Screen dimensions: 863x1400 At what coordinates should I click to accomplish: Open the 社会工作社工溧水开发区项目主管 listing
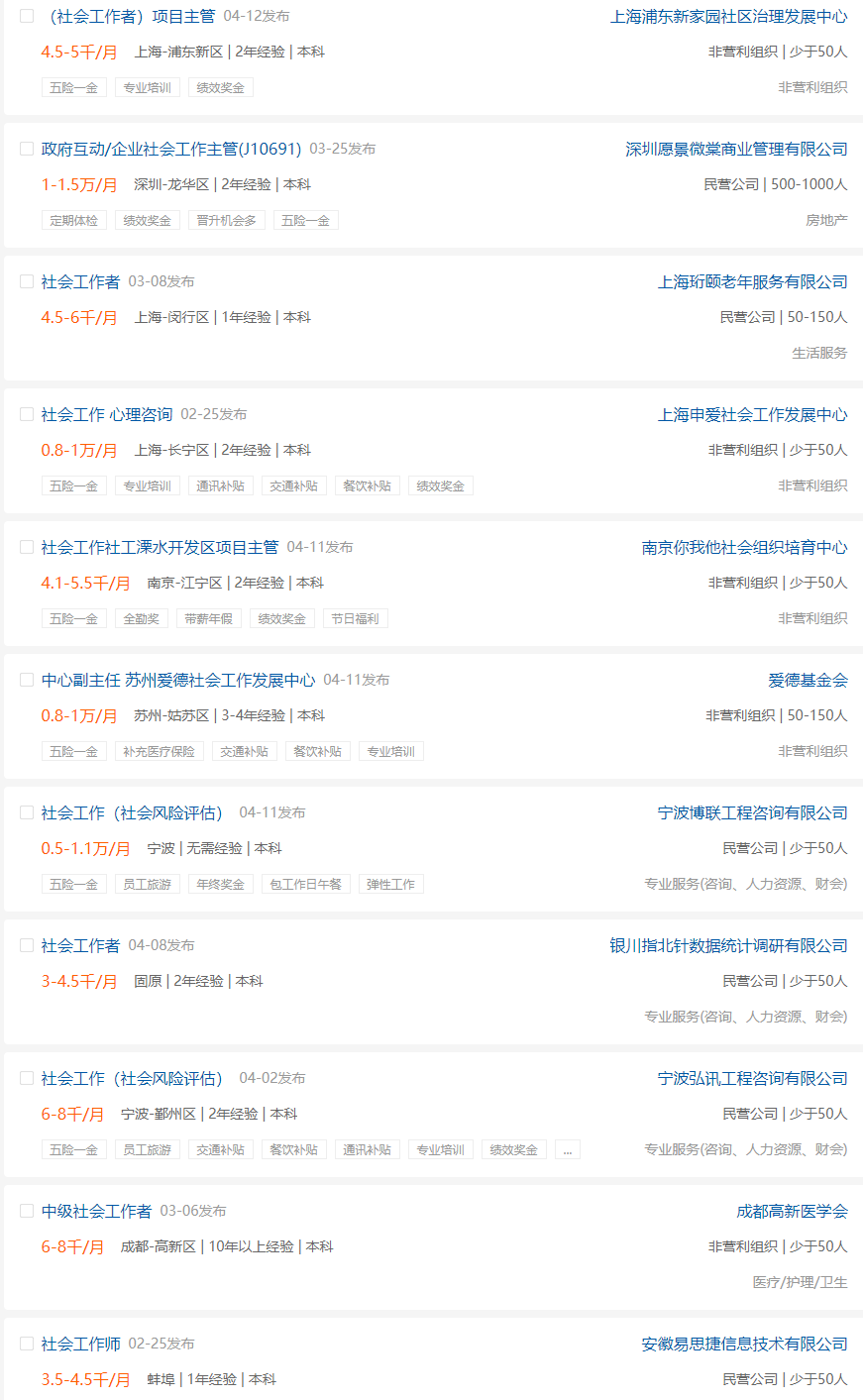click(160, 547)
